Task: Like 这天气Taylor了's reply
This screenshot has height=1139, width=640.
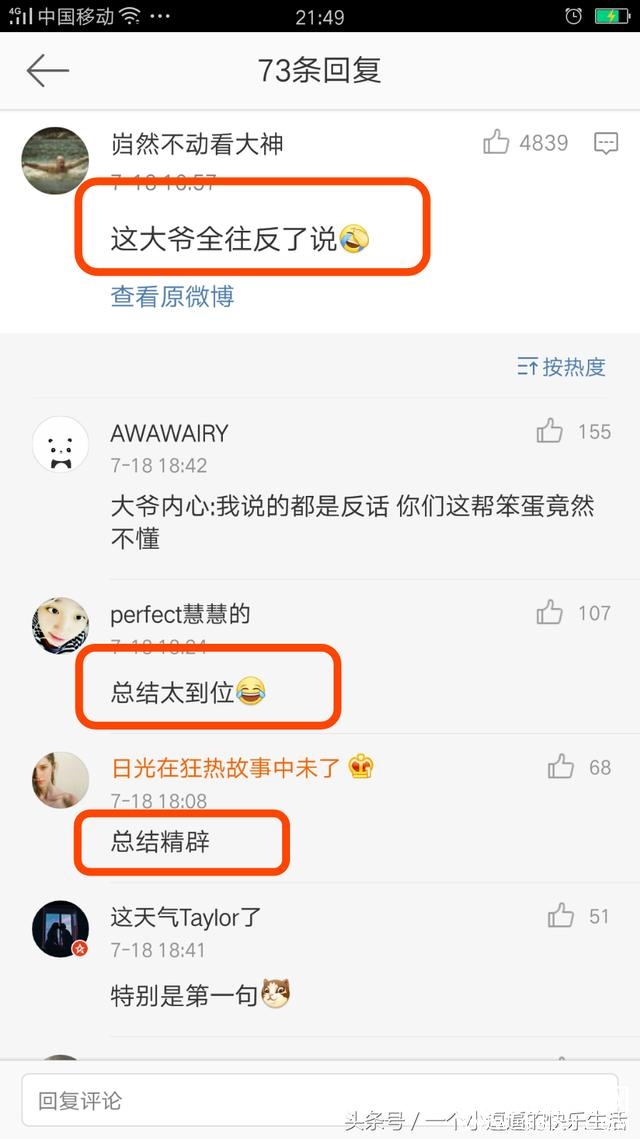Action: (x=561, y=915)
